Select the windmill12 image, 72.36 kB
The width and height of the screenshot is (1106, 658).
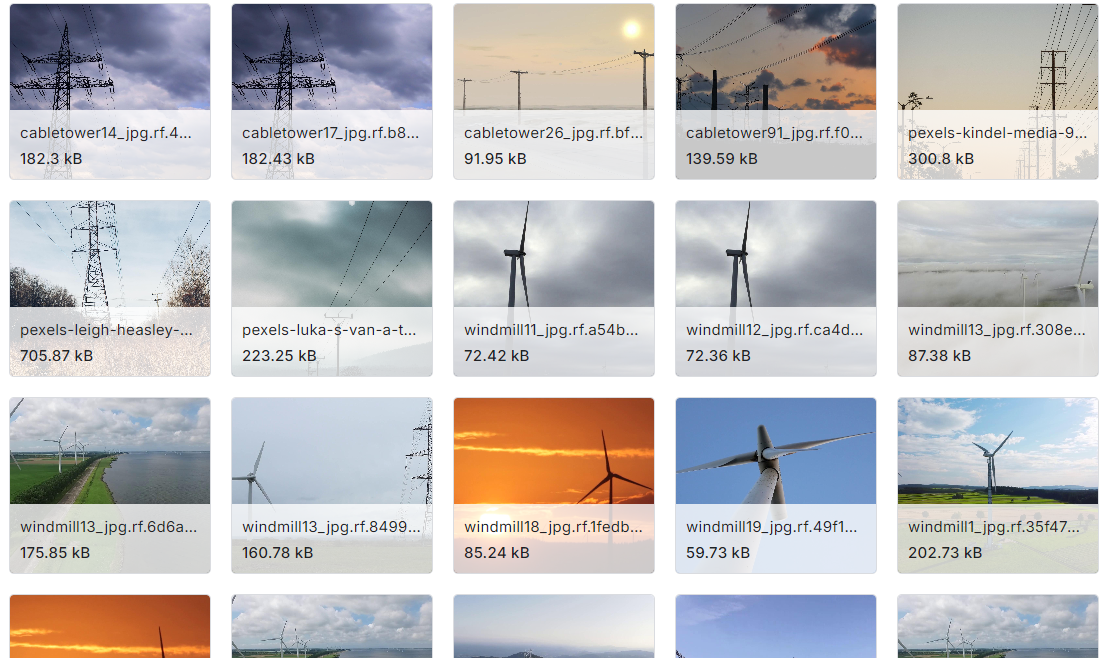[x=776, y=288]
